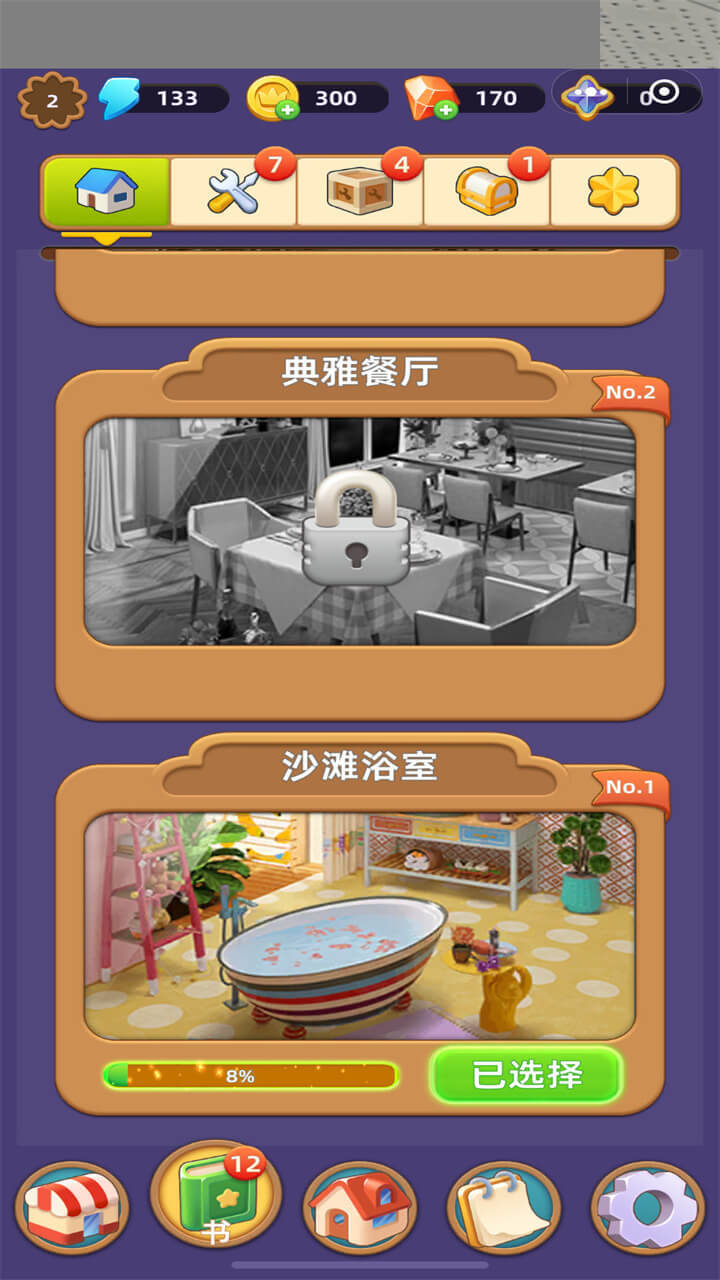Open the treasure chest tab

[487, 190]
